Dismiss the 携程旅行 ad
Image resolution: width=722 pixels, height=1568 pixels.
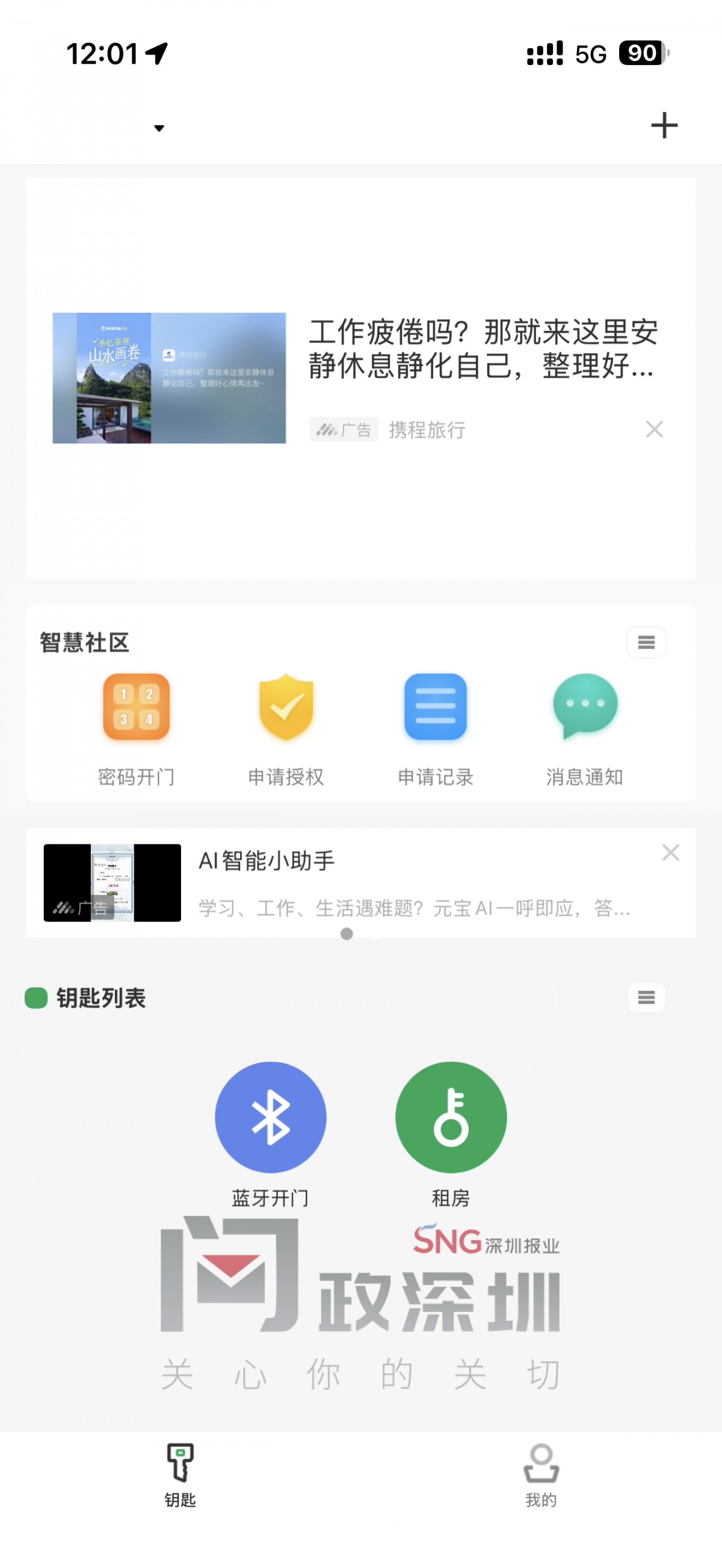click(655, 429)
